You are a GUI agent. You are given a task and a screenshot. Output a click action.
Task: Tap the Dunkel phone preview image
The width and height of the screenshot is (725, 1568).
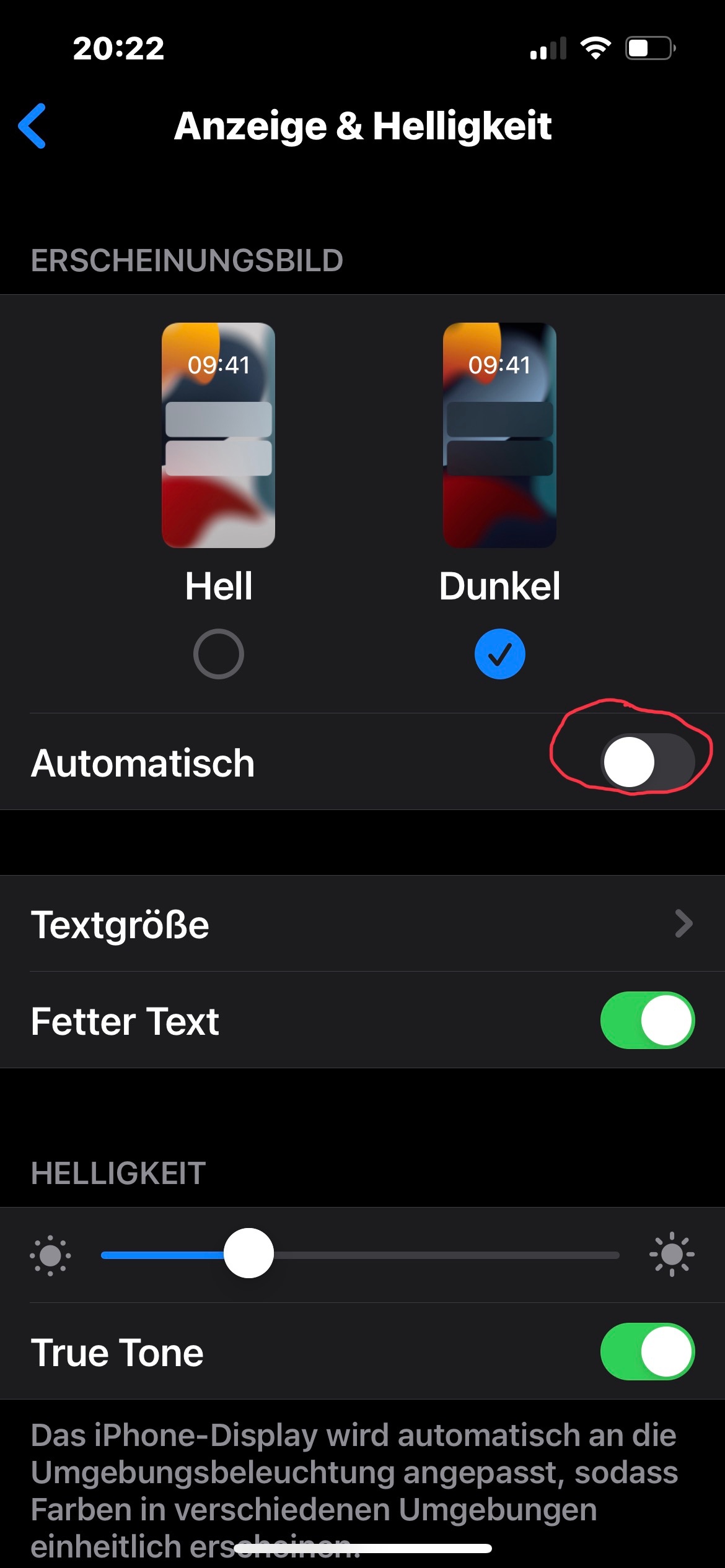coord(499,435)
